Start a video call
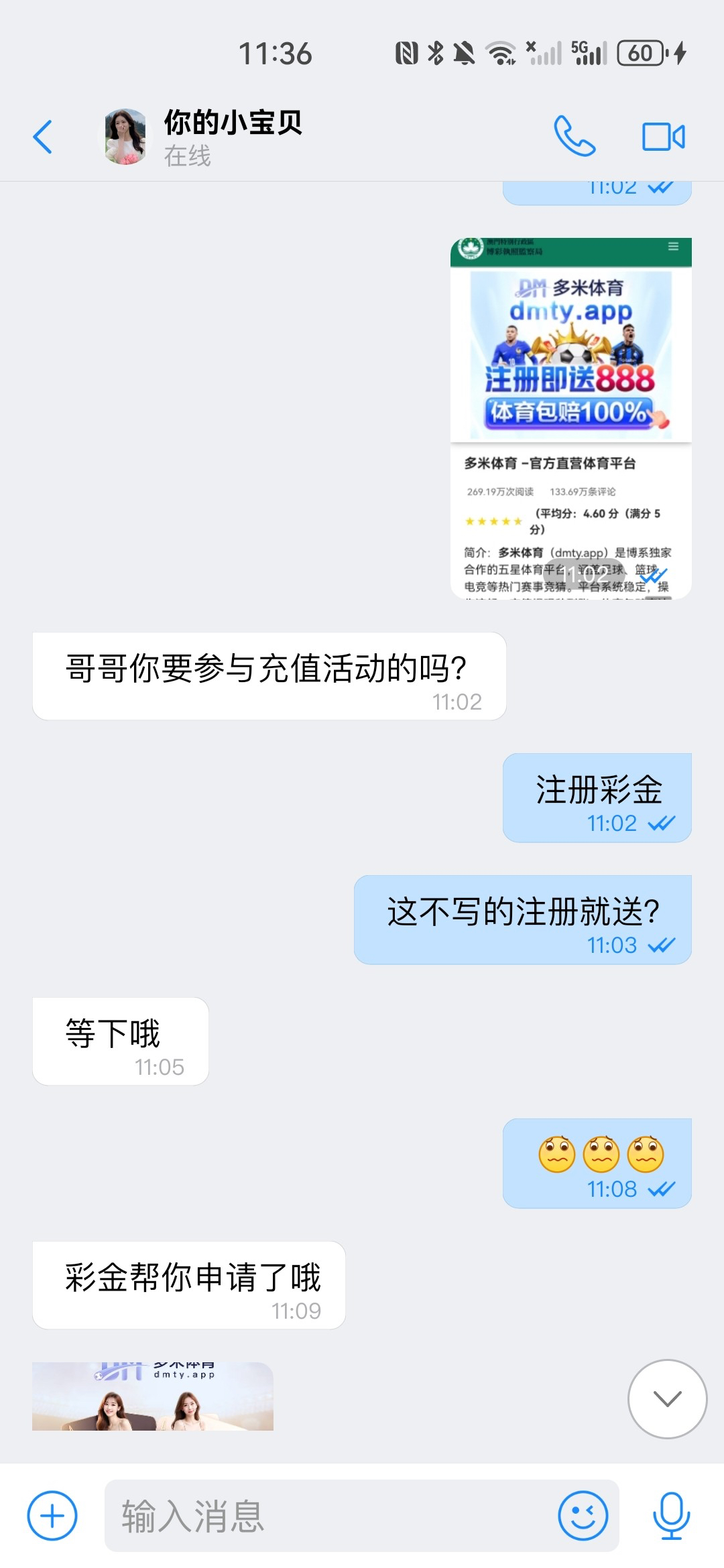 pyautogui.click(x=663, y=137)
